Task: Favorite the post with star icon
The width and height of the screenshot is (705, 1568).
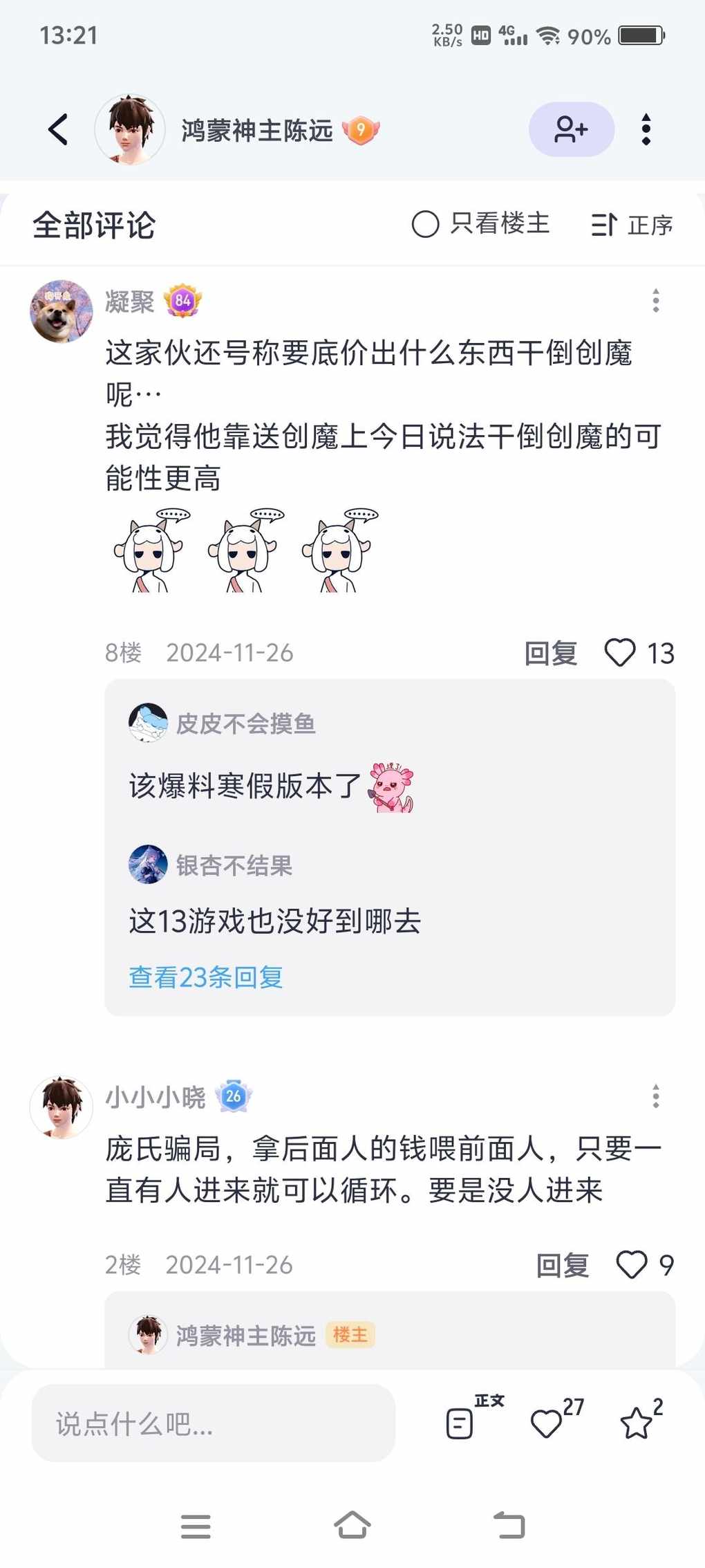Action: 636,1423
